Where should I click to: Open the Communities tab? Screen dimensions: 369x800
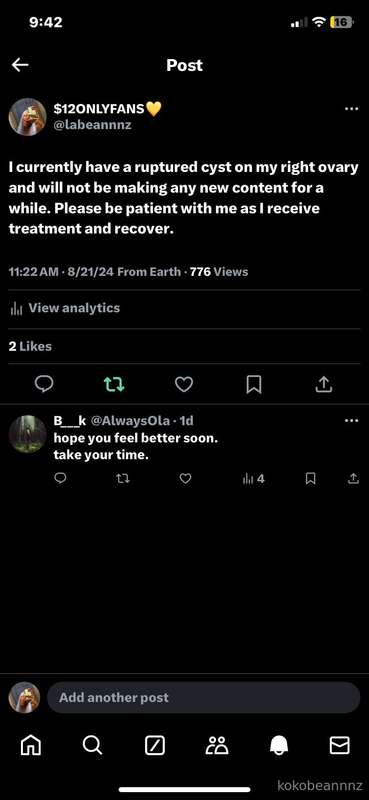(x=217, y=746)
